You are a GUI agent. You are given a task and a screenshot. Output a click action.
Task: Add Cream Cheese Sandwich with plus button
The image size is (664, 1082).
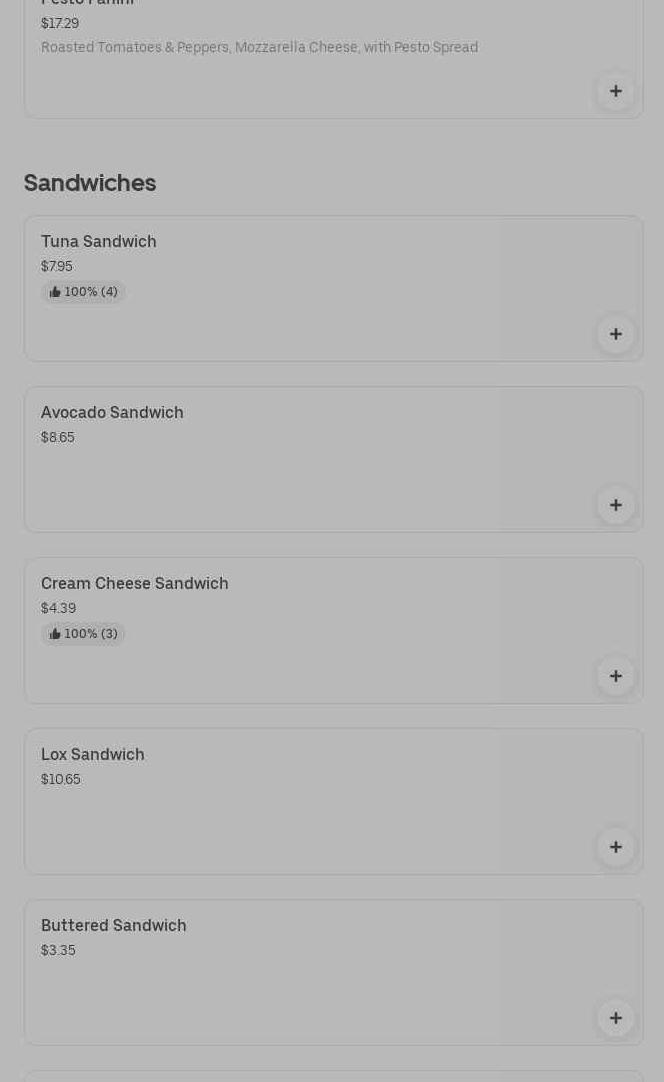[x=616, y=676]
